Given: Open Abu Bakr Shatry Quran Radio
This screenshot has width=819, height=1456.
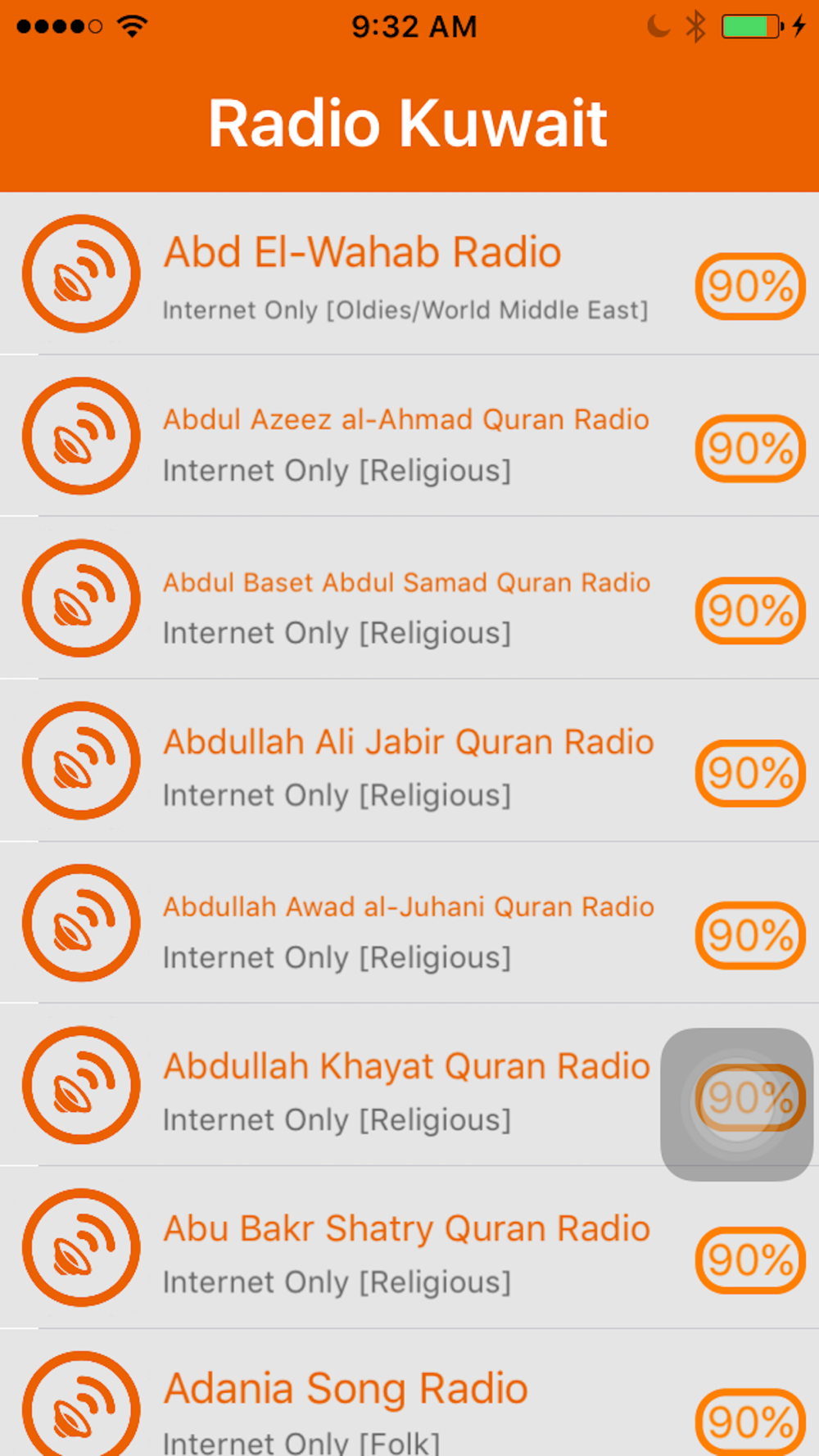Looking at the screenshot, I should 409,1246.
